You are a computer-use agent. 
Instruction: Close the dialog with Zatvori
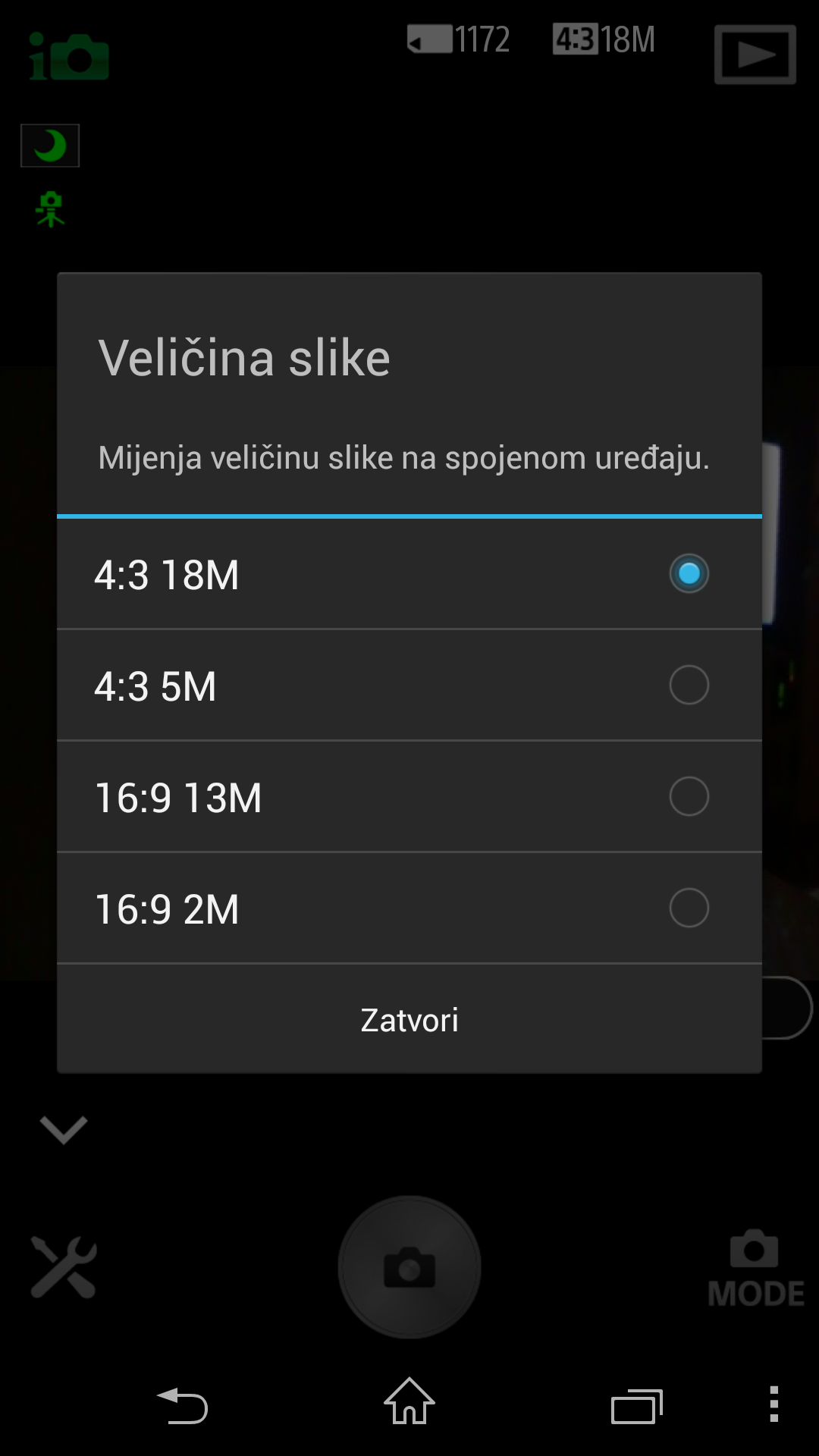point(409,1020)
